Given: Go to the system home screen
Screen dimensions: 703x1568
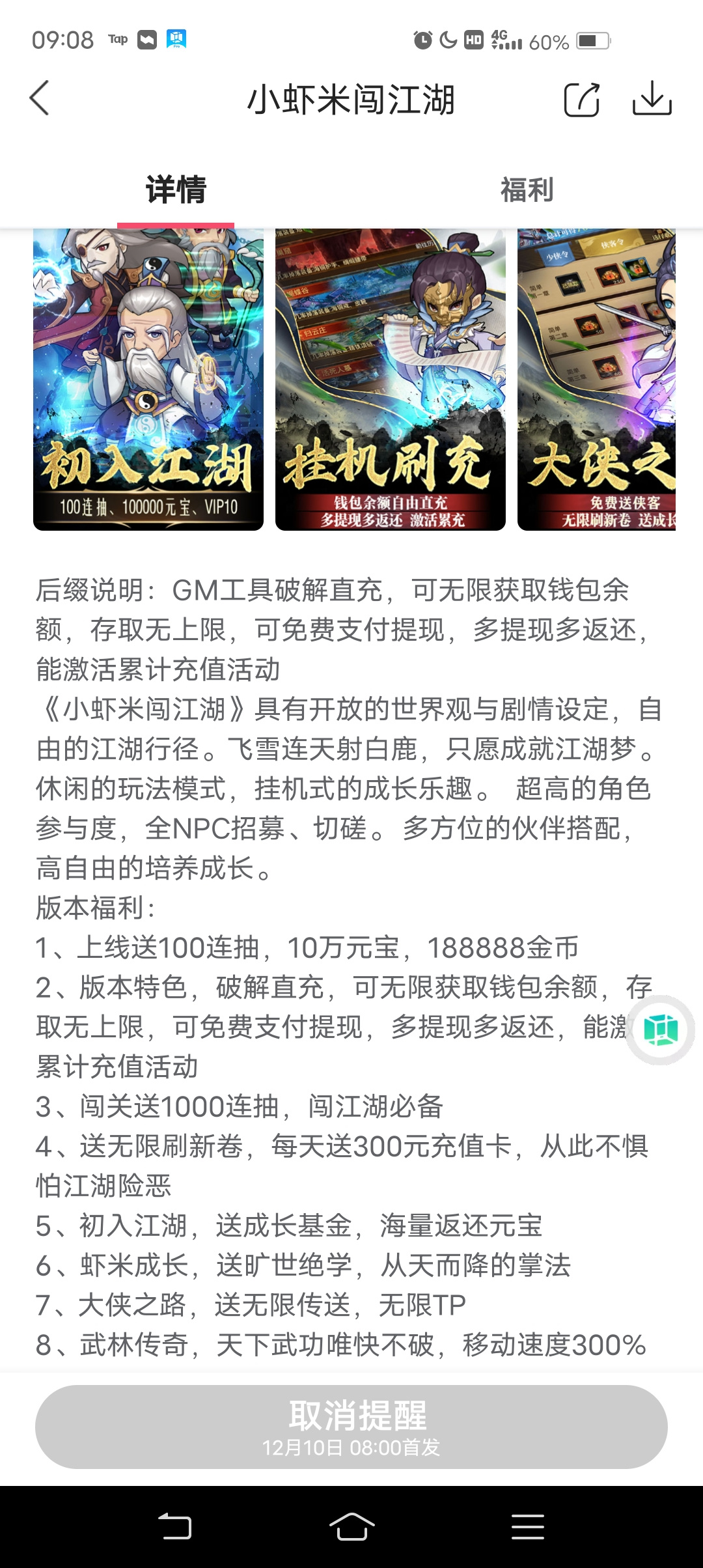Looking at the screenshot, I should [351, 1526].
